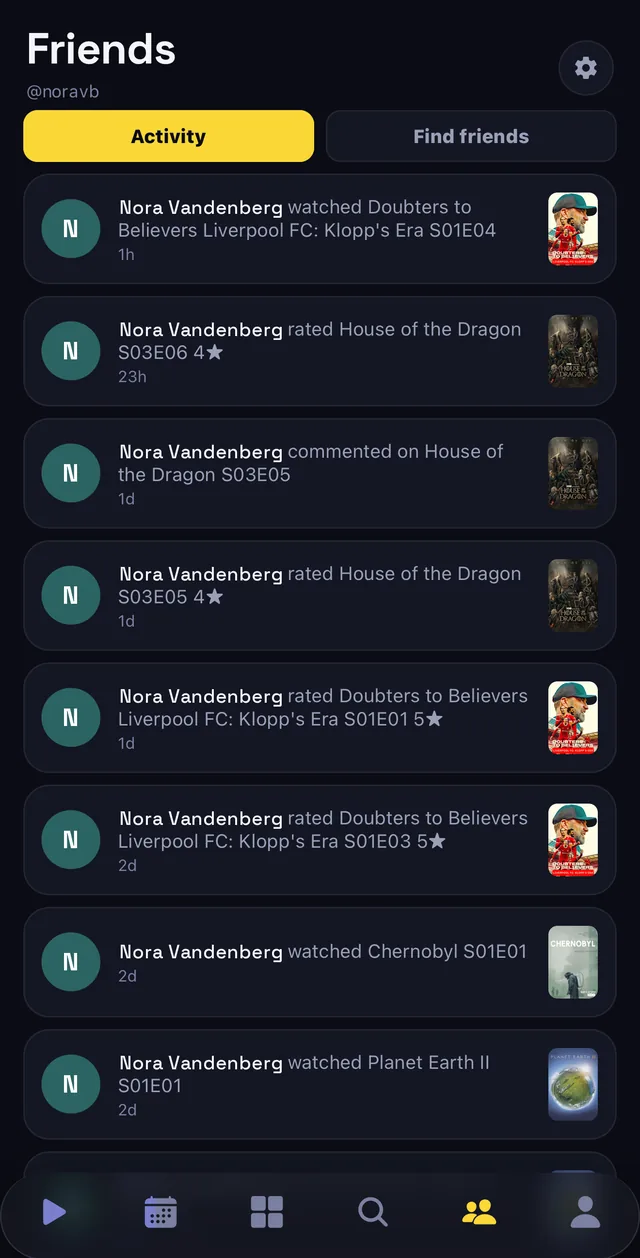Tap the friends tab in bottom navigation

click(479, 1212)
